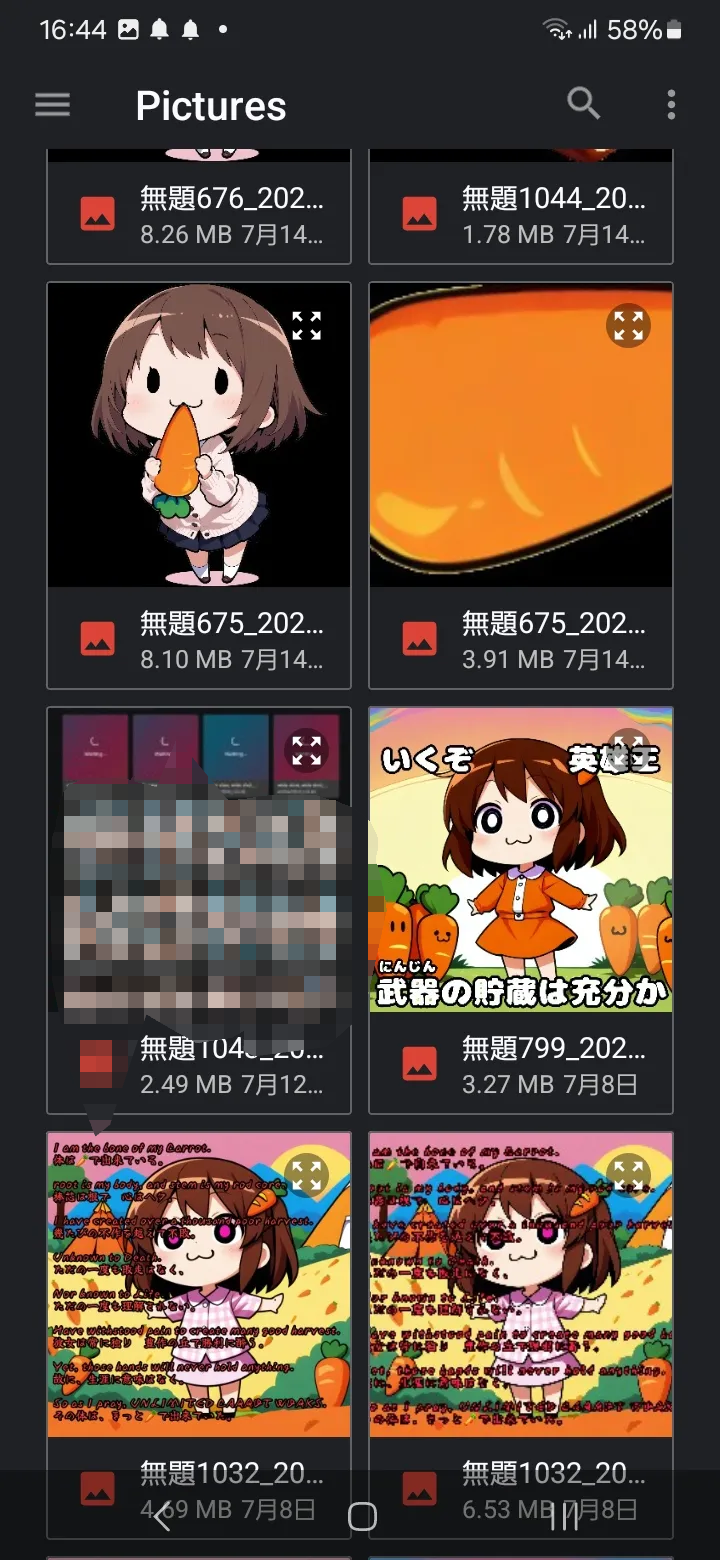Go back with the system back button

pyautogui.click(x=162, y=1517)
